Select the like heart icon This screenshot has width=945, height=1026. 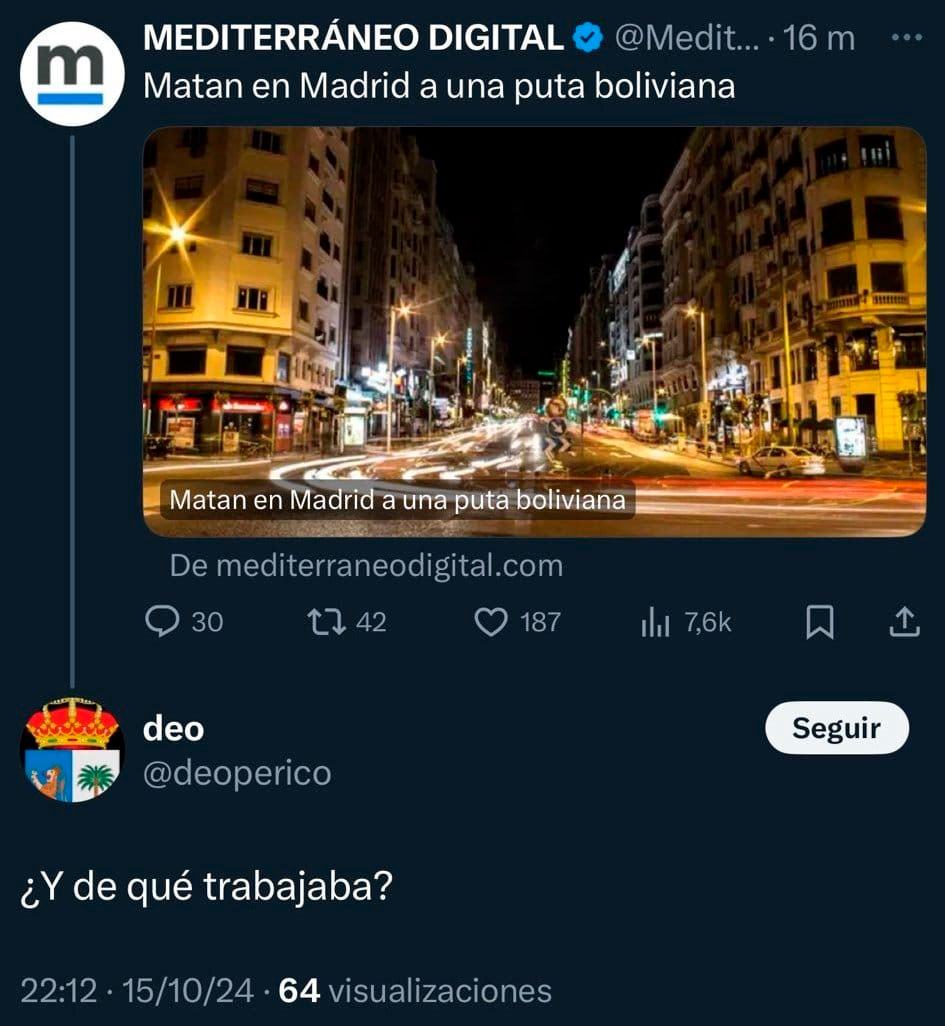491,622
